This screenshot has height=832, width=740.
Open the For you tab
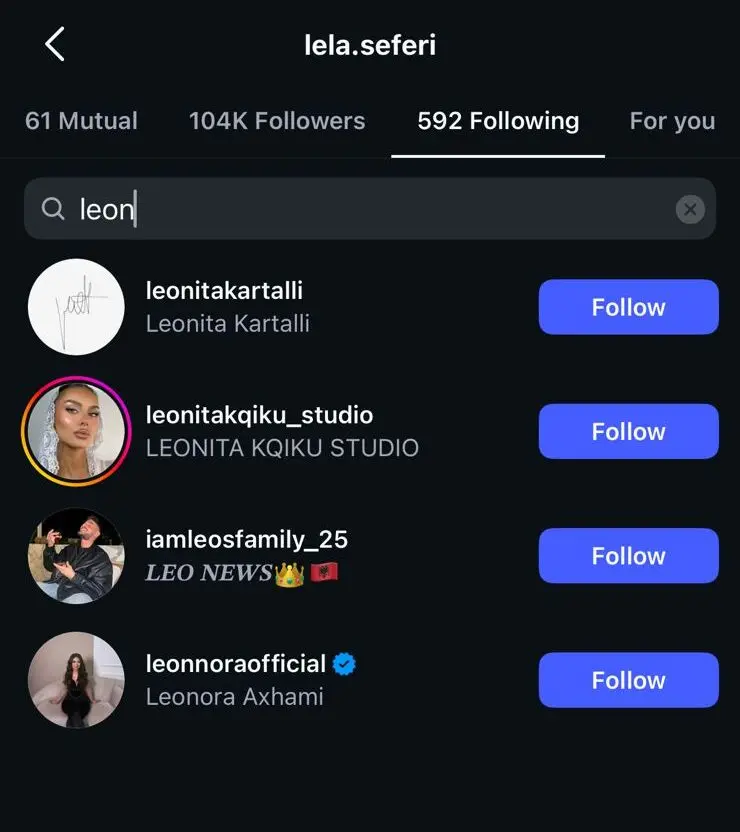[672, 121]
